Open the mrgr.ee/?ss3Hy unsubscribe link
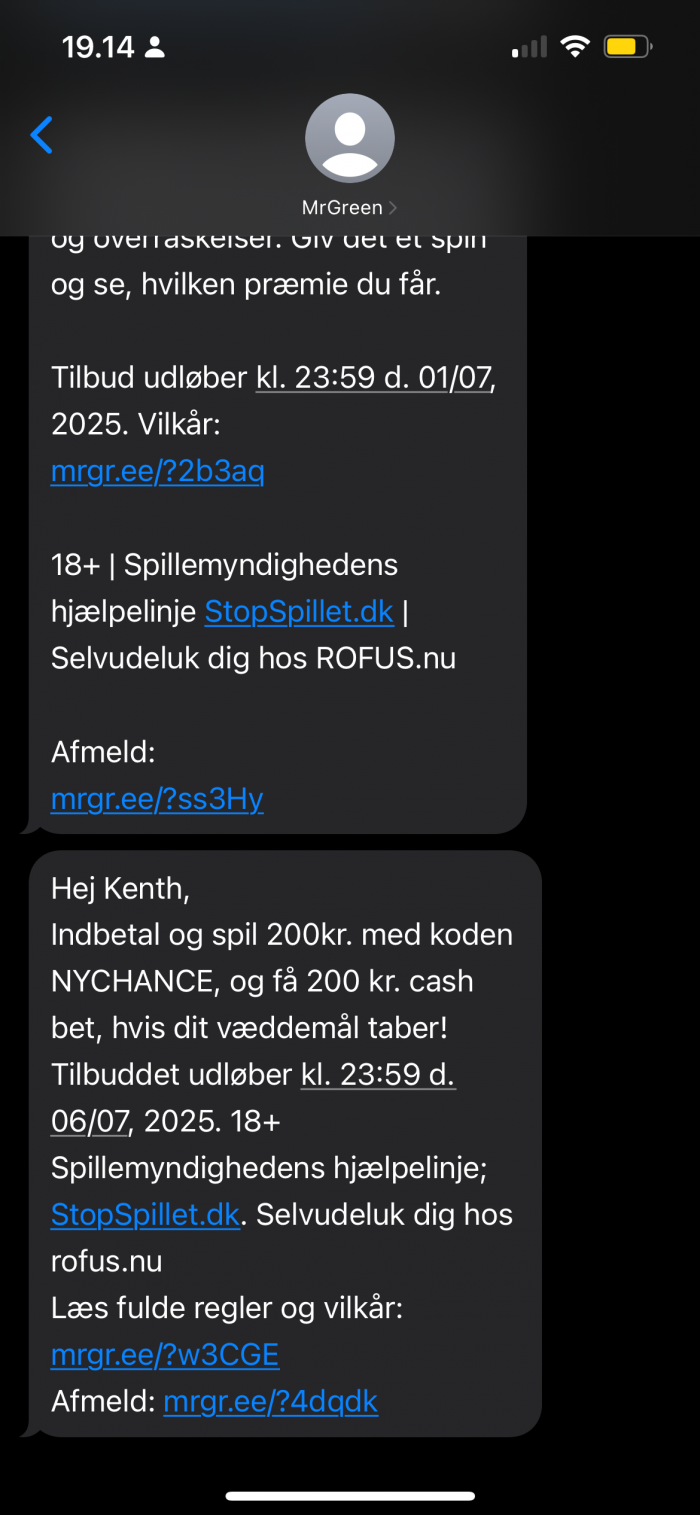Screen dimensions: 700x1515 [157, 799]
